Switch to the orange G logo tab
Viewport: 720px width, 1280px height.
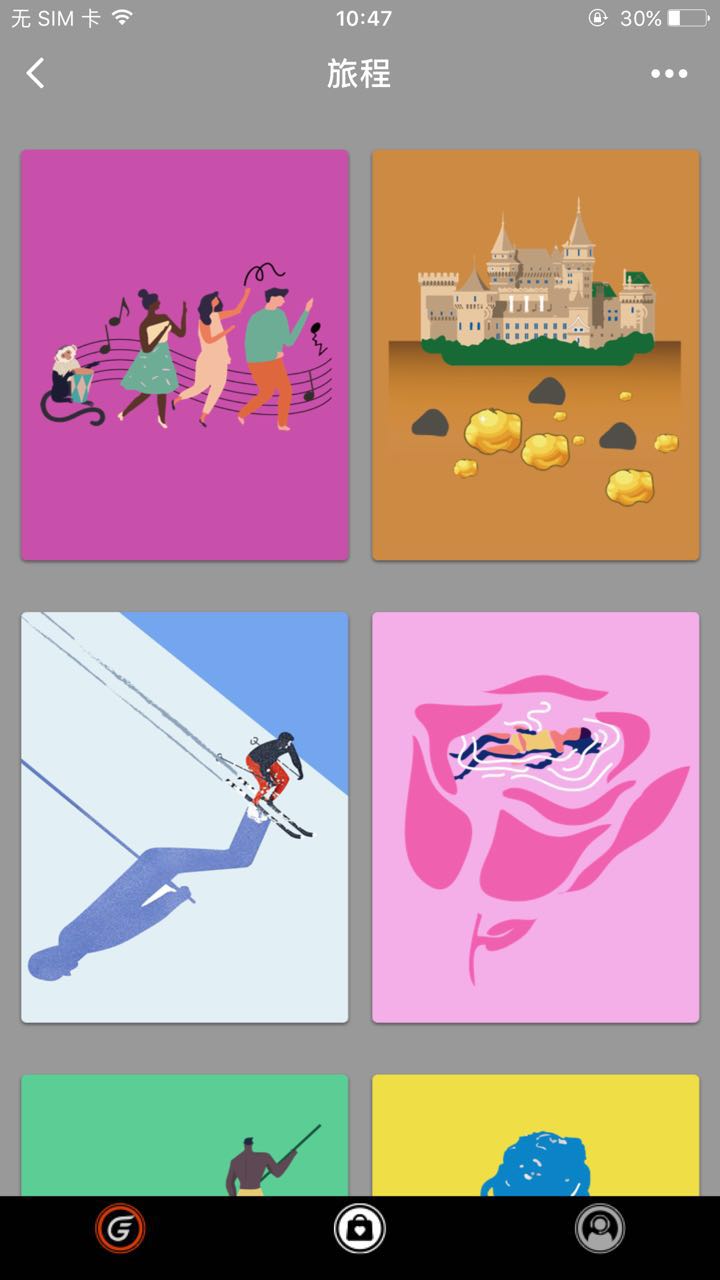tap(120, 1229)
